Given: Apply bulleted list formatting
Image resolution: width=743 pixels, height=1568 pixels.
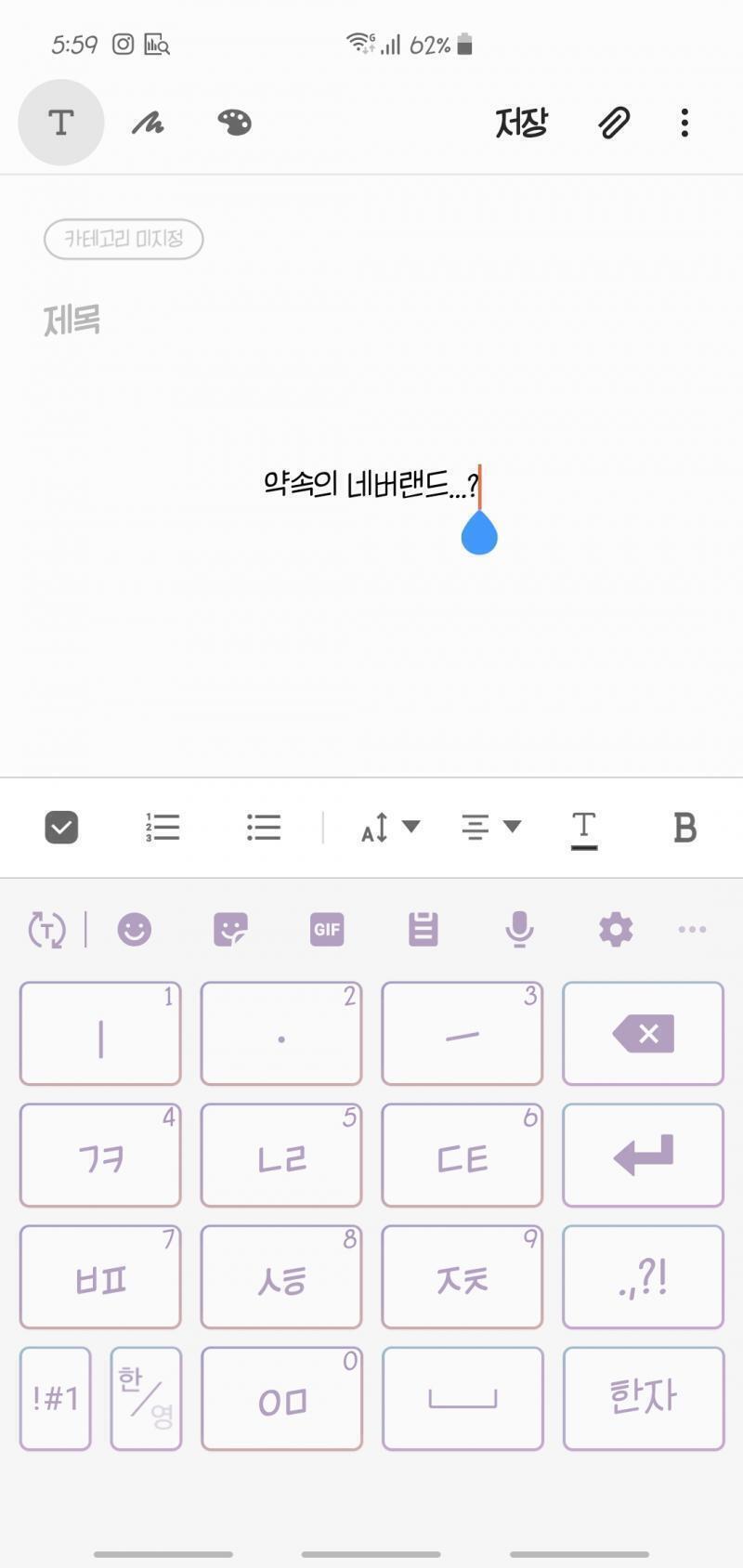Looking at the screenshot, I should (x=264, y=827).
